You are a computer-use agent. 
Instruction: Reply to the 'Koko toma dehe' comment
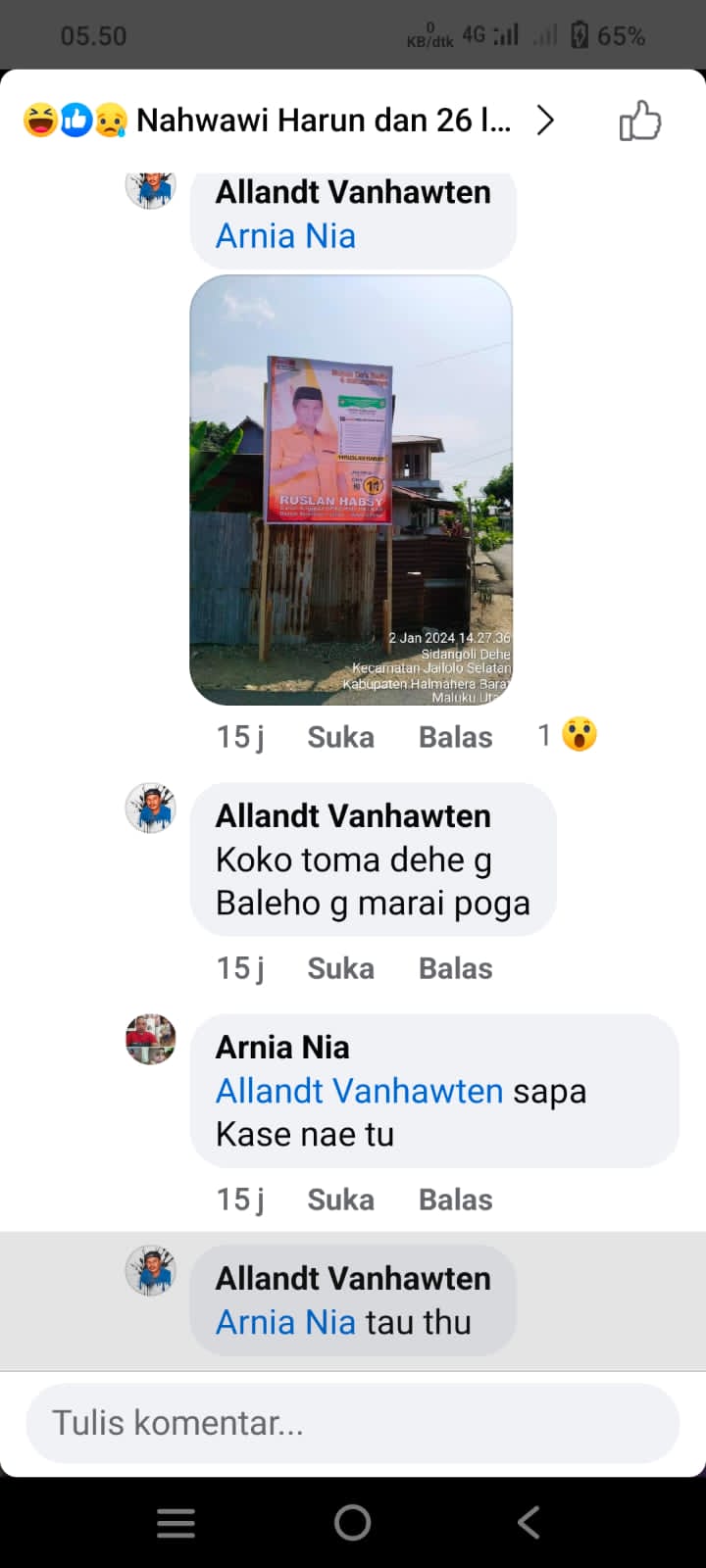[x=455, y=968]
